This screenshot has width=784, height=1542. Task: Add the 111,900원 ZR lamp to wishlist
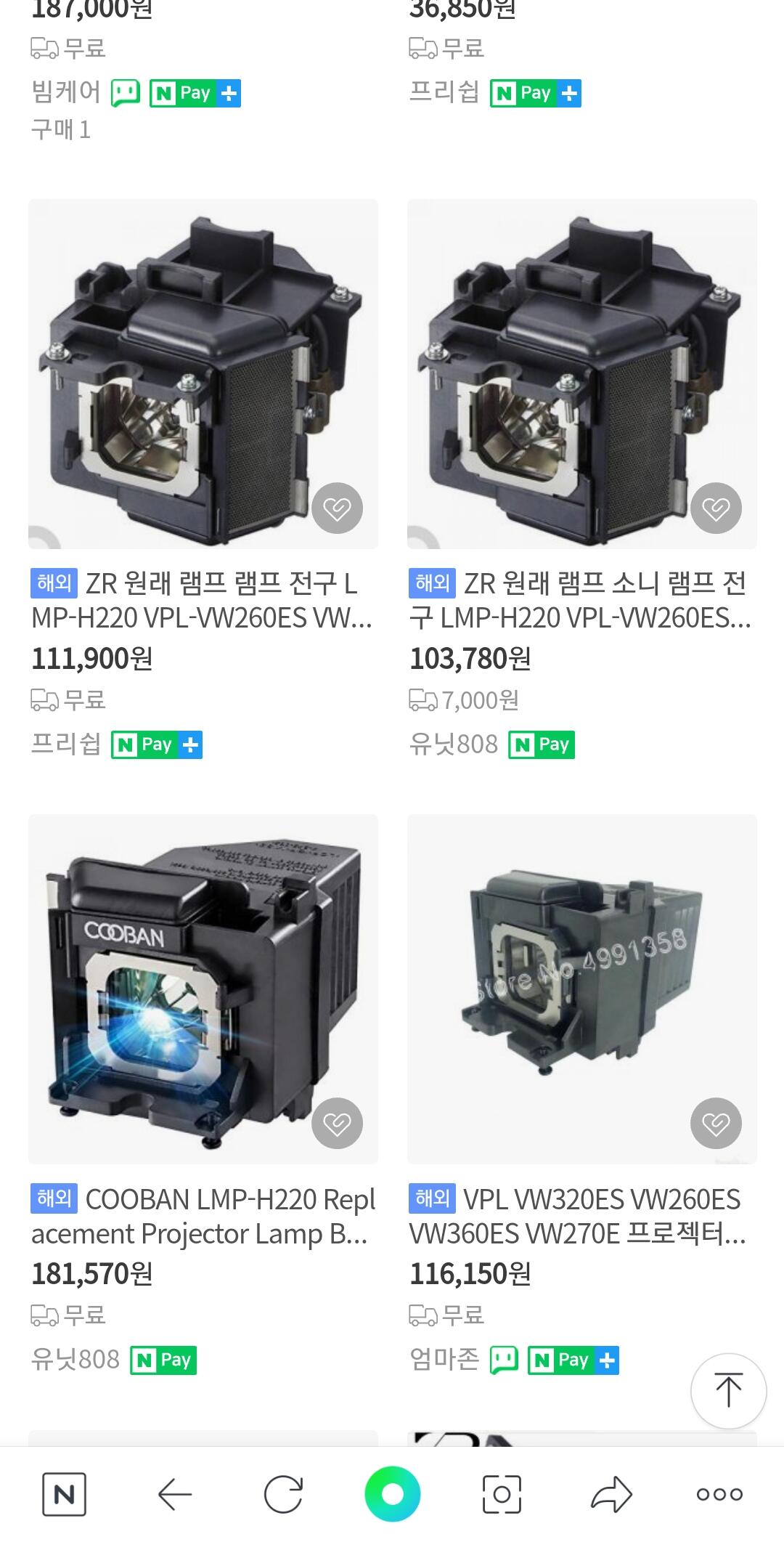click(x=337, y=508)
